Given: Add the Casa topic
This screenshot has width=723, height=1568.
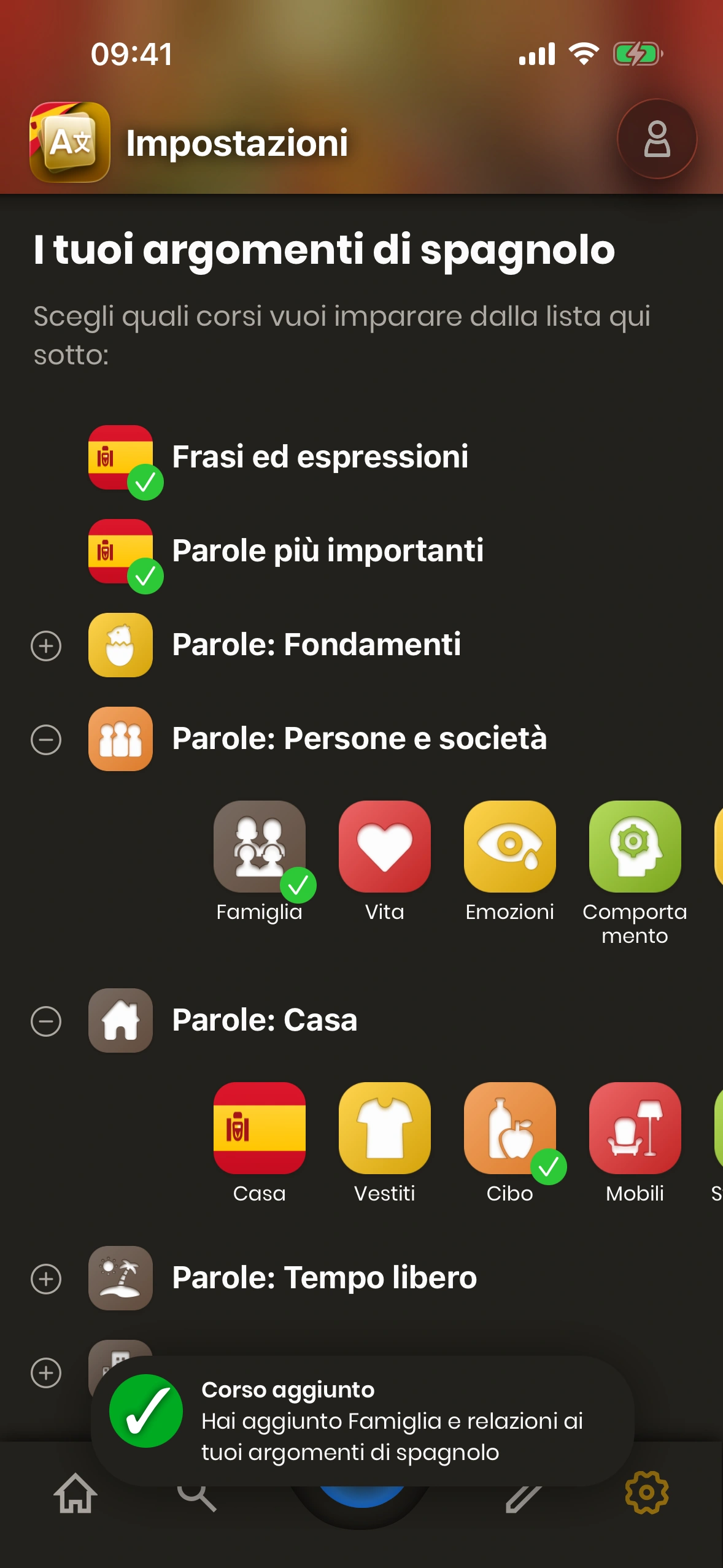Looking at the screenshot, I should (x=260, y=1128).
